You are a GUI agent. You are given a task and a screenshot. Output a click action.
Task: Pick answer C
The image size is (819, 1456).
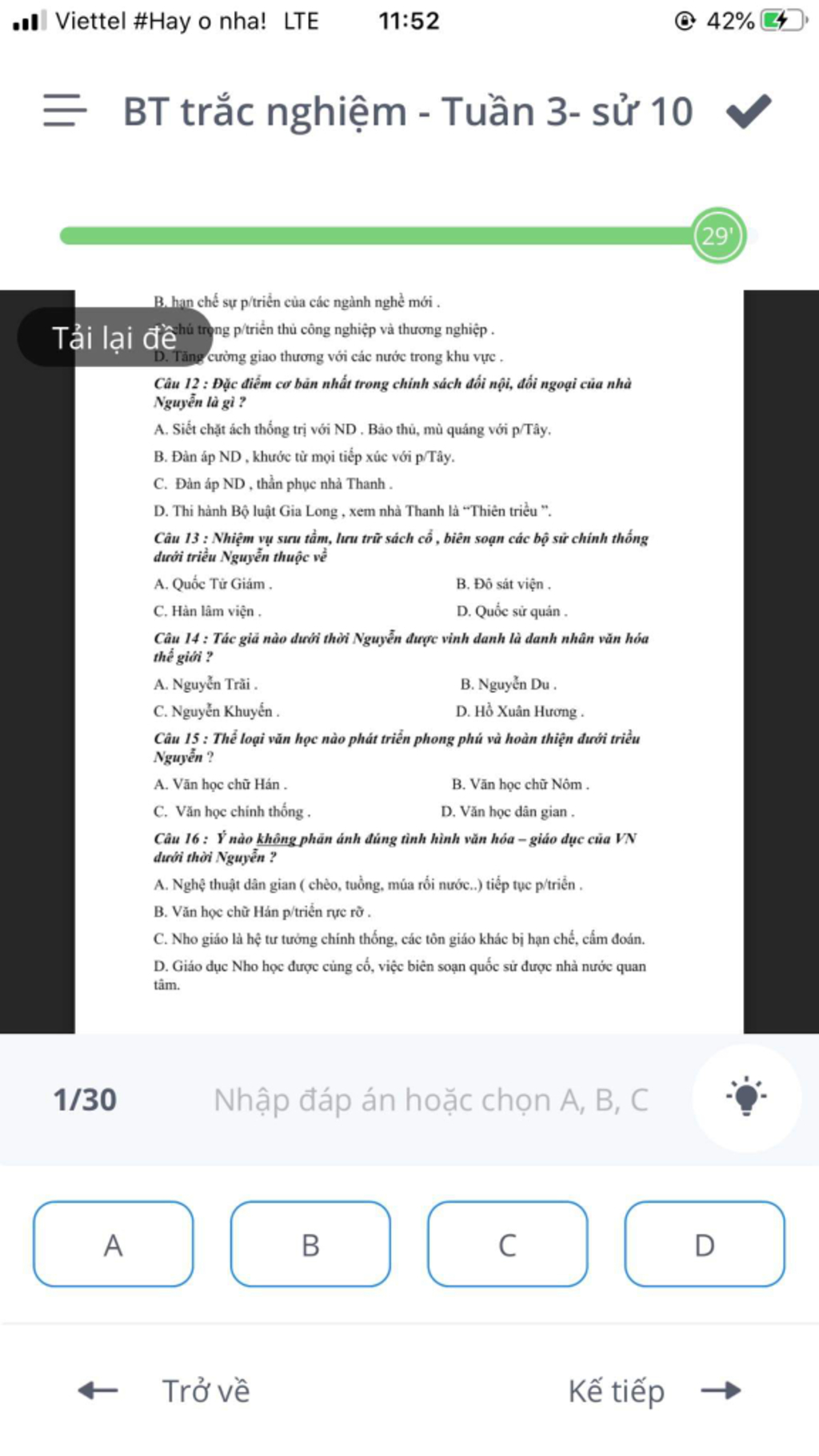pos(507,1244)
